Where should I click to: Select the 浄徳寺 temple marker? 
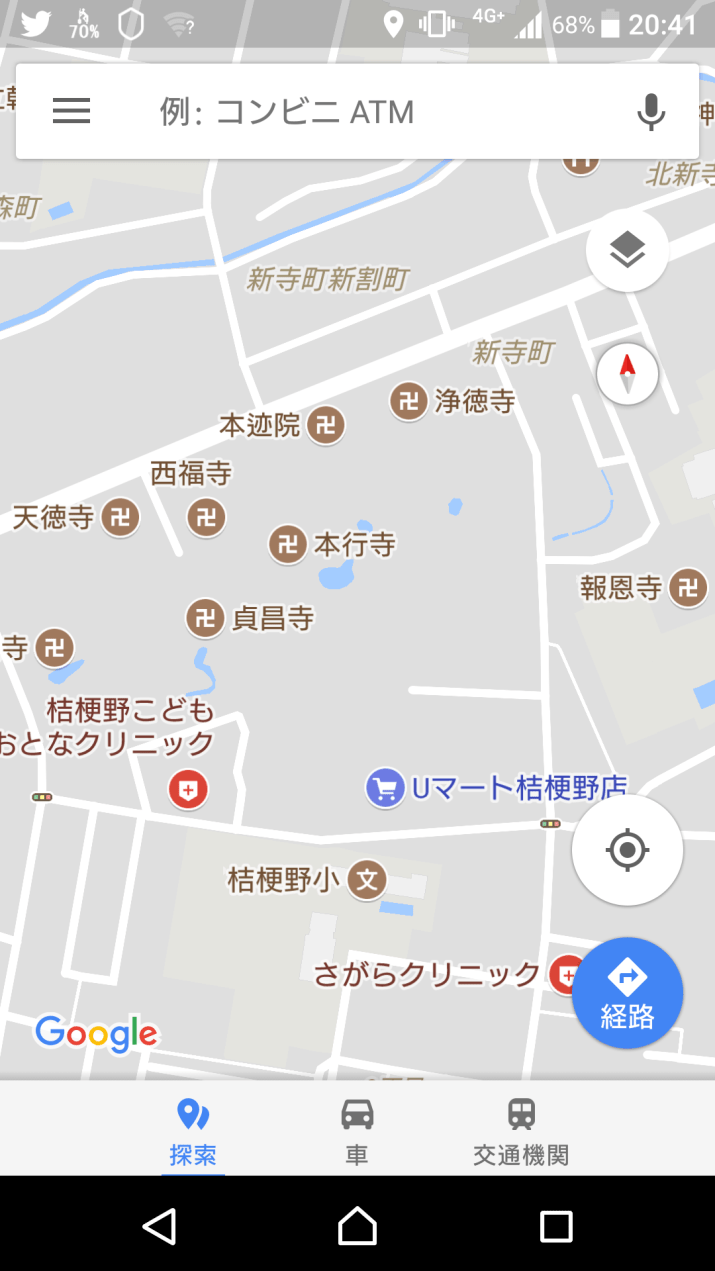[408, 402]
